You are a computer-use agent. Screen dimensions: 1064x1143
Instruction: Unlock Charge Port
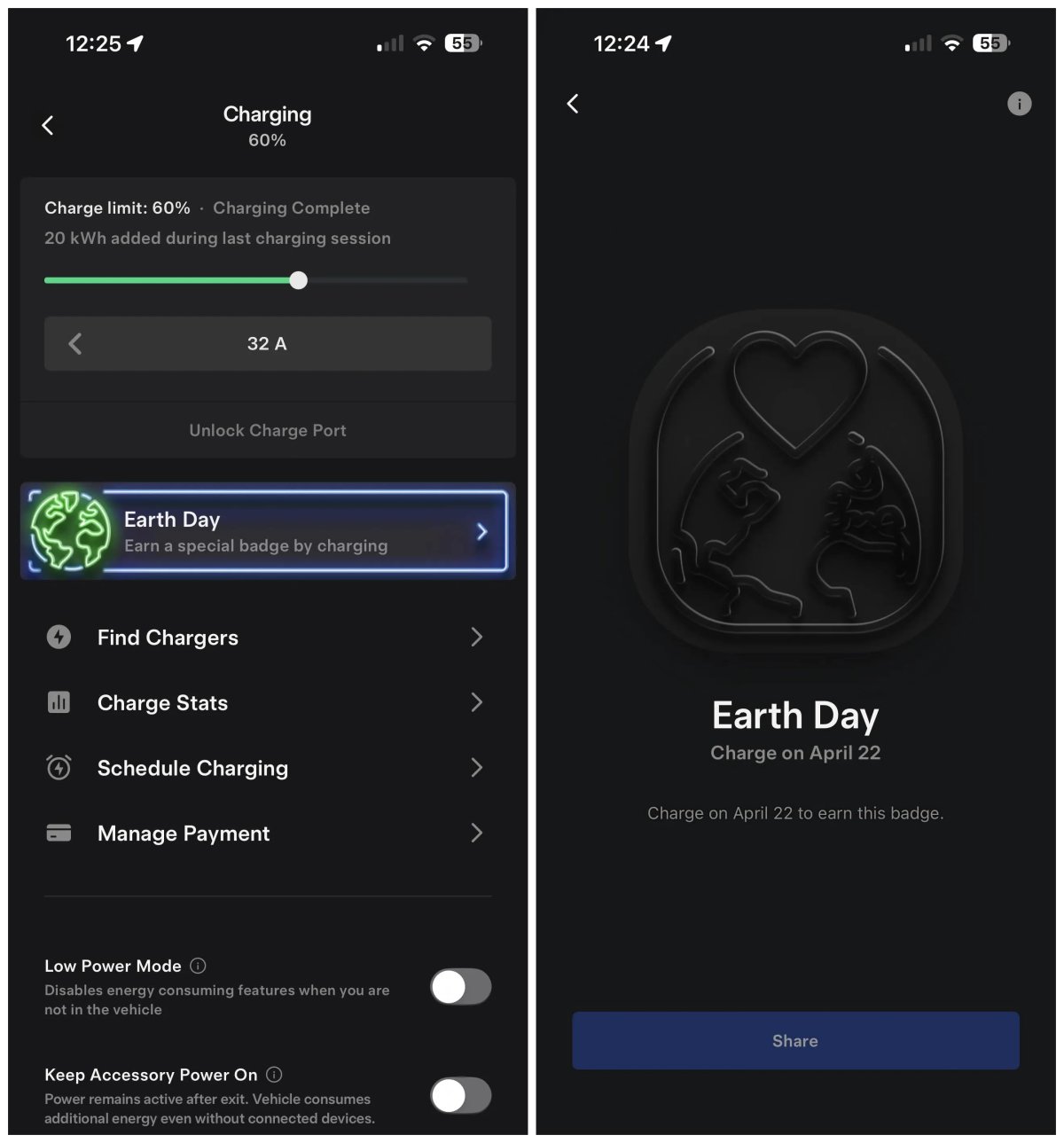[x=267, y=430]
